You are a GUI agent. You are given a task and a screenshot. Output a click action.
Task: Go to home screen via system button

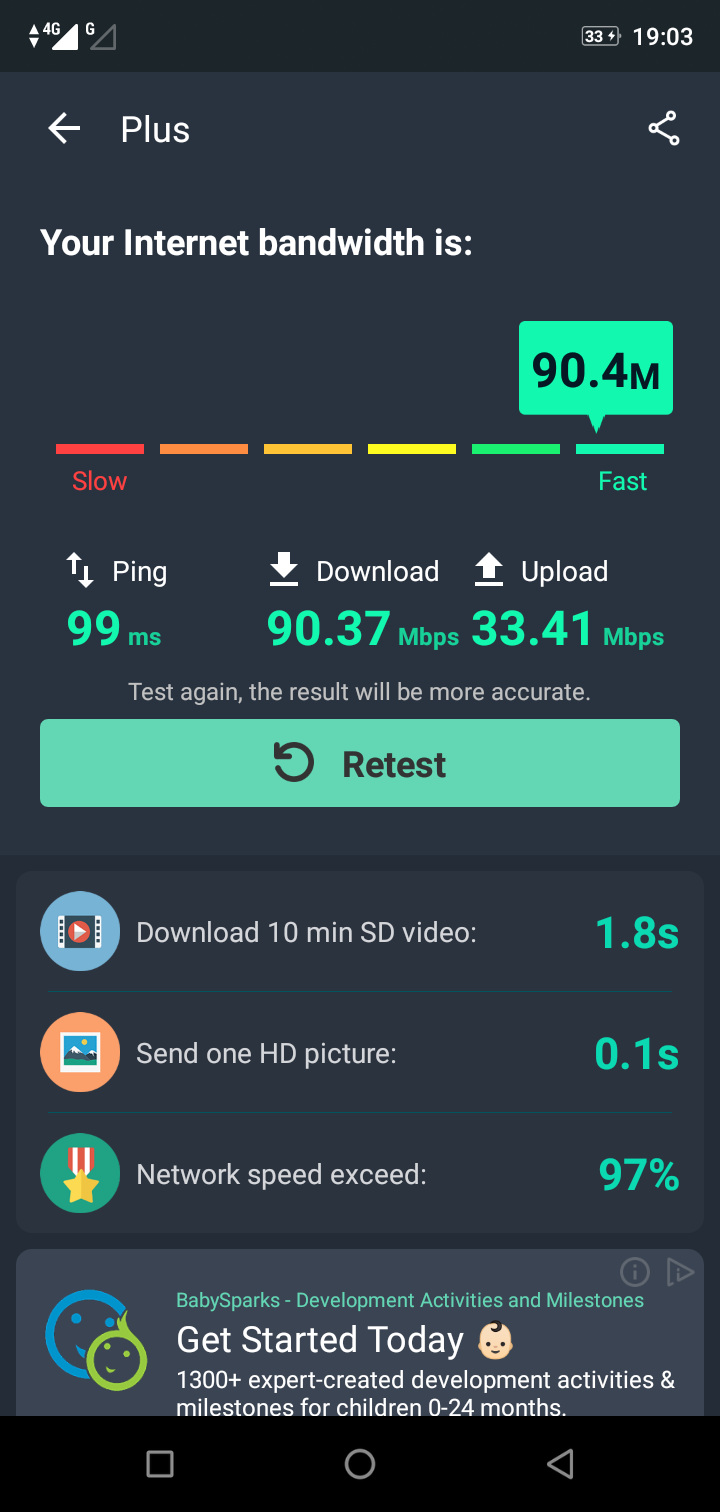tap(360, 1464)
